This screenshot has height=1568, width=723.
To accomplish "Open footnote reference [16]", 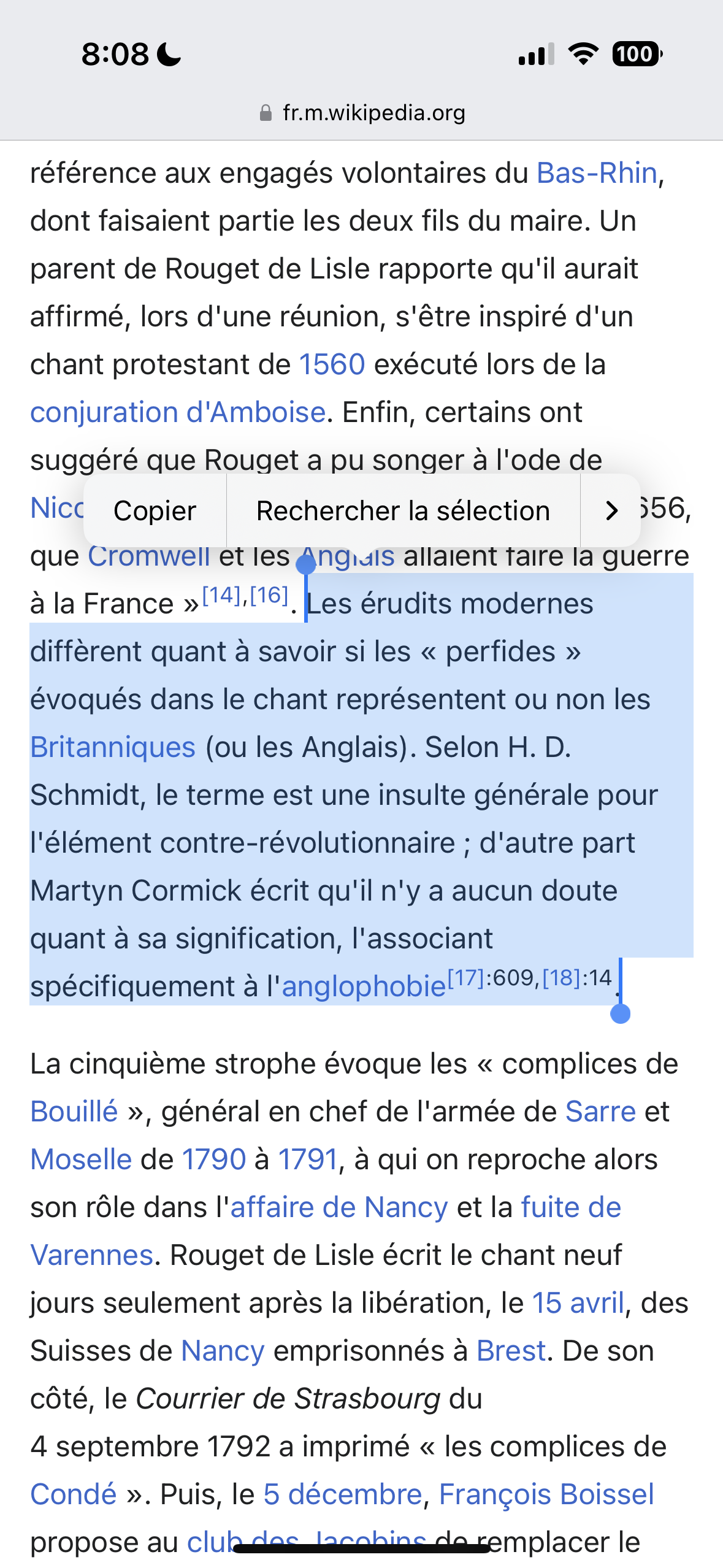I will [x=269, y=595].
